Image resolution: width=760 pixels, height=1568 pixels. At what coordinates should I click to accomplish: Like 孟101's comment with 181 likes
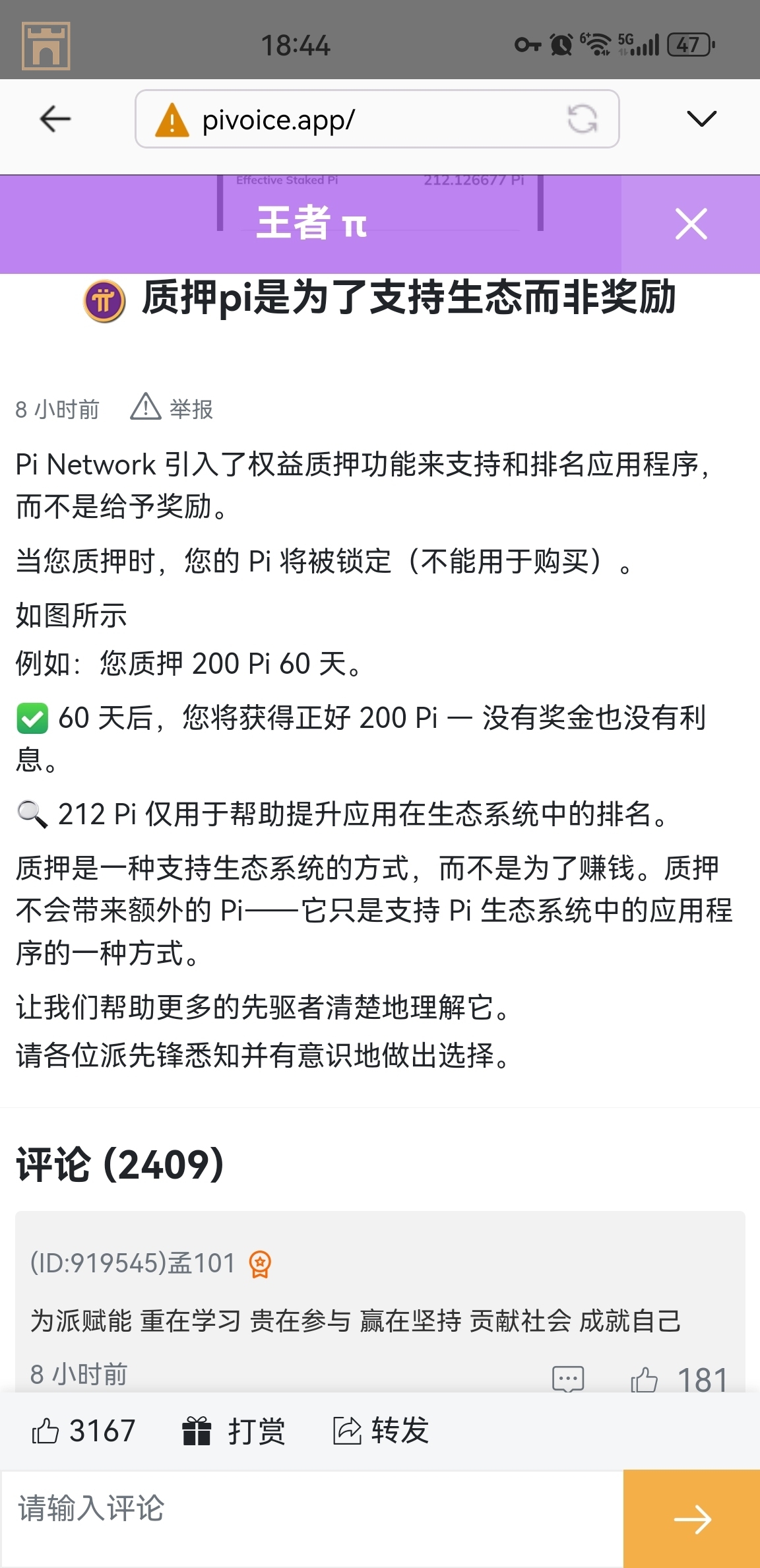(x=645, y=1379)
